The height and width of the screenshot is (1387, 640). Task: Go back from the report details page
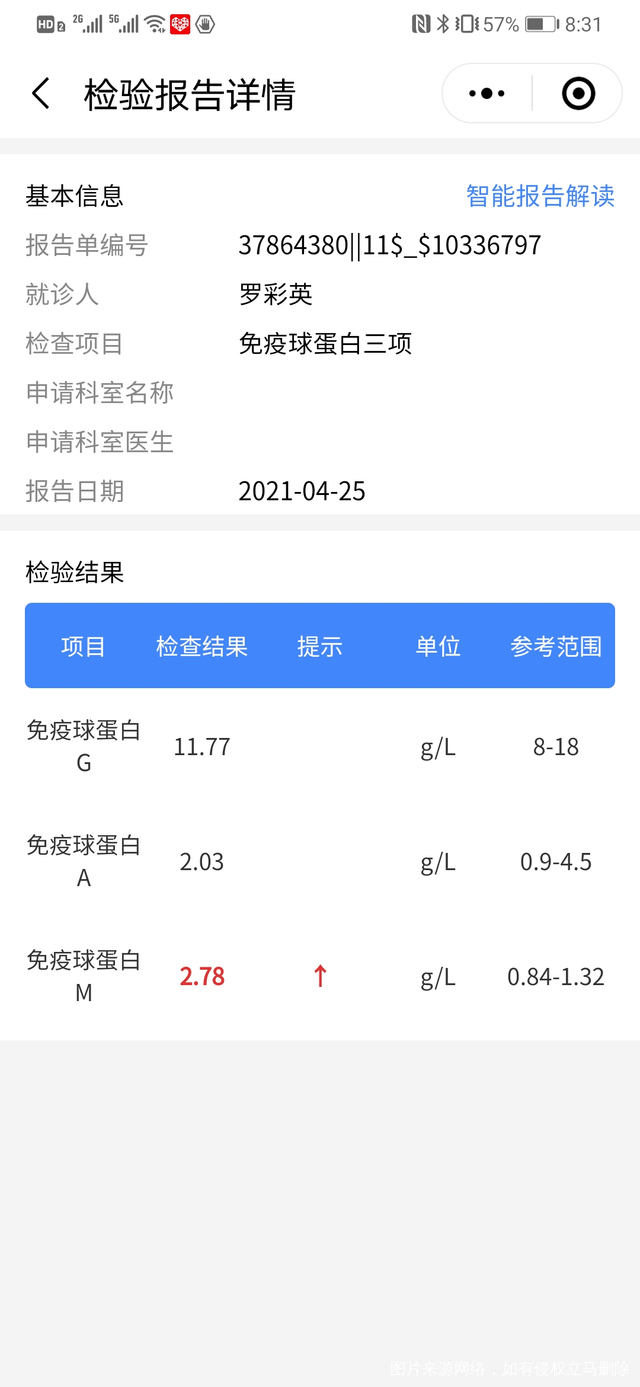(x=41, y=95)
